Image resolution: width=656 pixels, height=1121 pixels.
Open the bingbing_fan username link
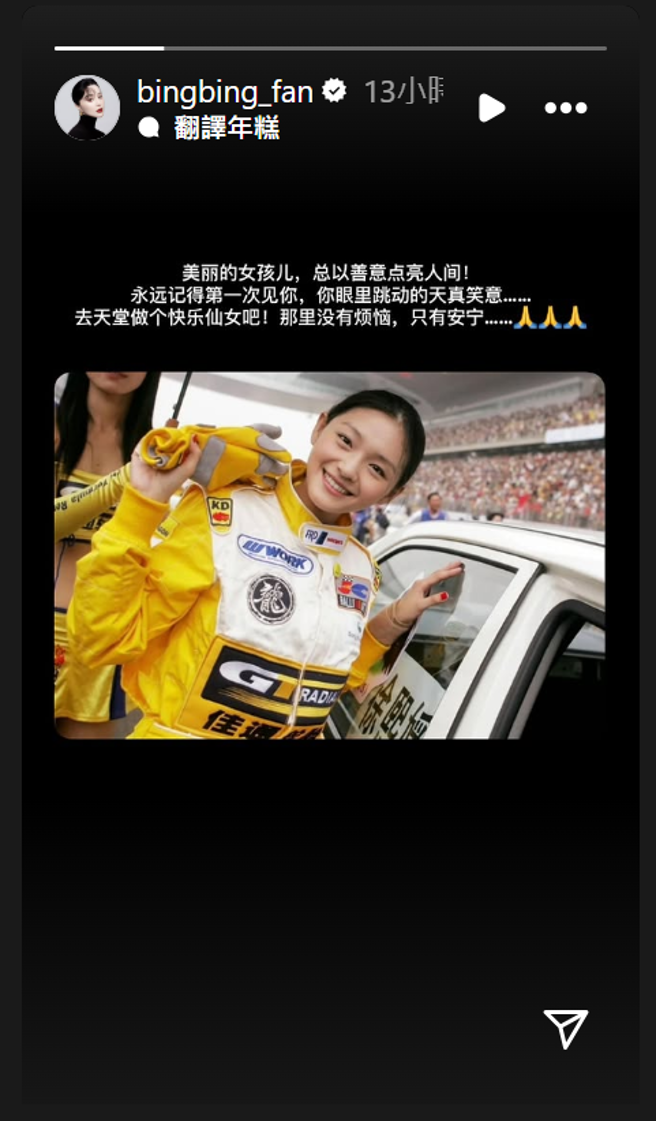pos(225,92)
